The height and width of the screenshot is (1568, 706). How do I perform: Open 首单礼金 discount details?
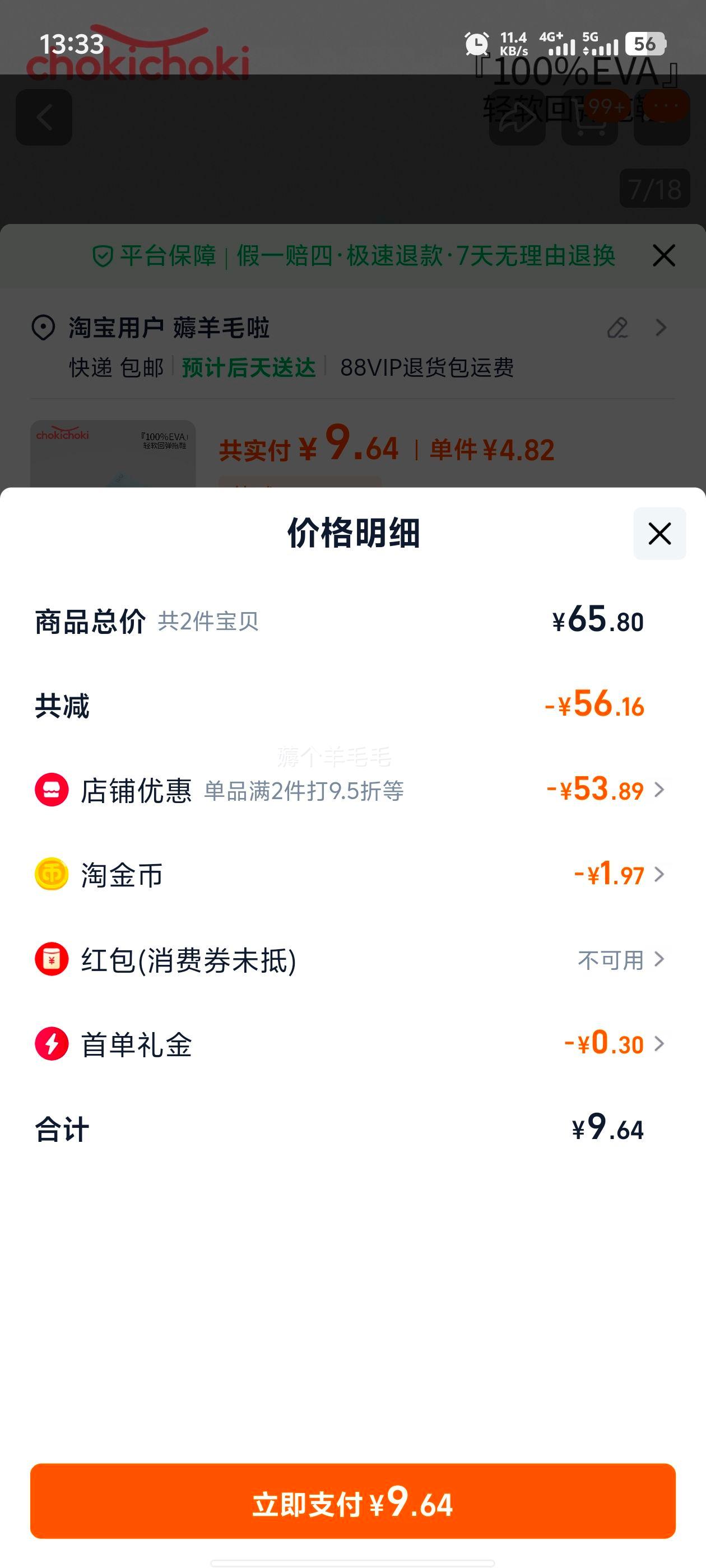pyautogui.click(x=352, y=1044)
